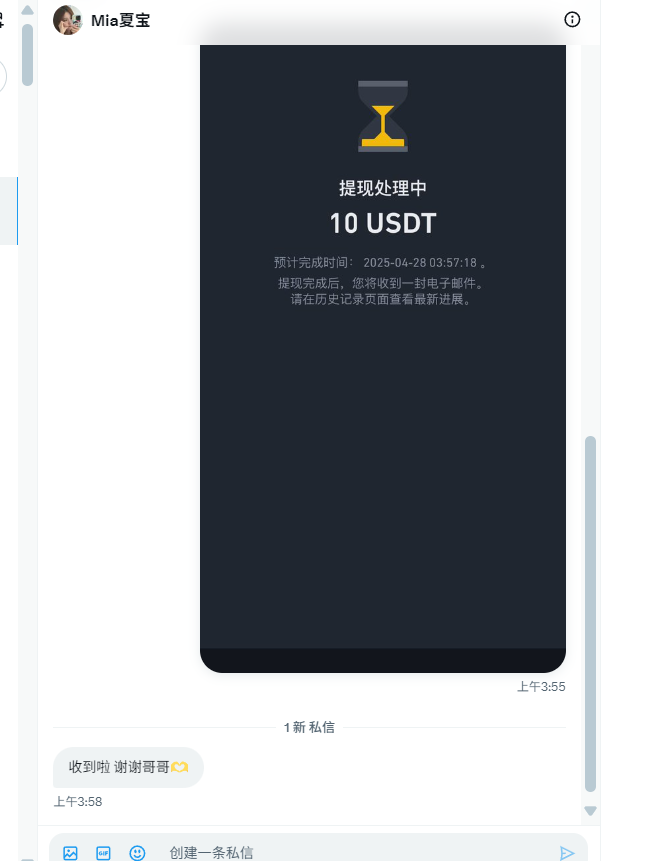651x861 pixels.
Task: Send the message with the arrow icon
Action: tap(567, 853)
